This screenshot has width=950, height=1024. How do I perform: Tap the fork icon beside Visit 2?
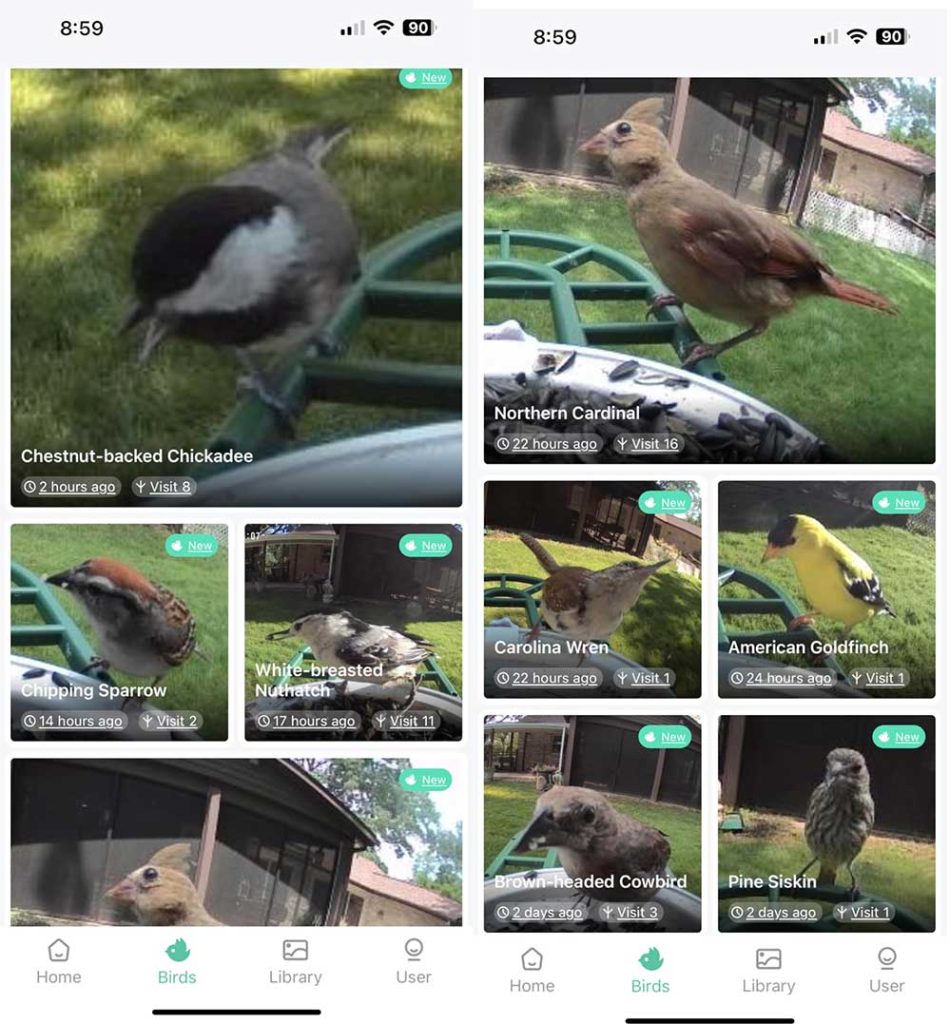[x=146, y=720]
